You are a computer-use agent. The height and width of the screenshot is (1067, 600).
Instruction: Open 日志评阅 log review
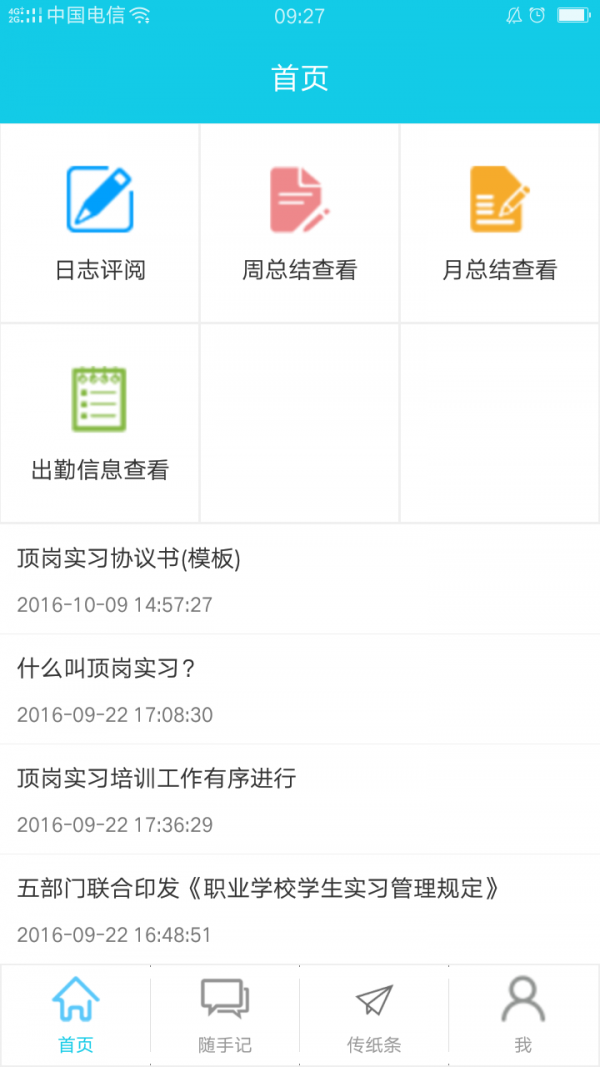(x=100, y=223)
